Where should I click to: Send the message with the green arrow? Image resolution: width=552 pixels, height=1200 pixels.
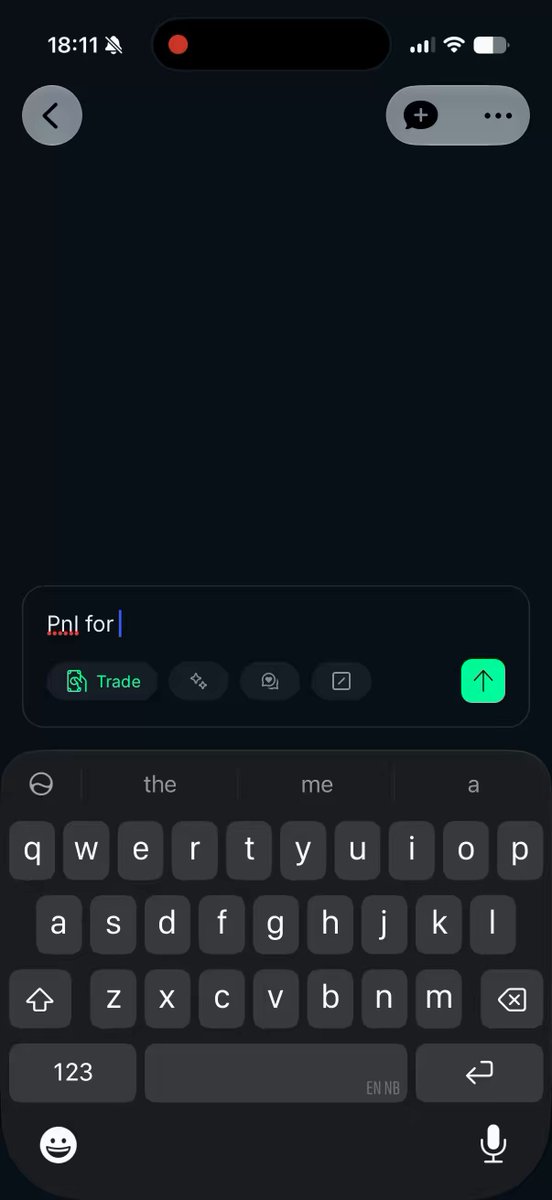483,681
